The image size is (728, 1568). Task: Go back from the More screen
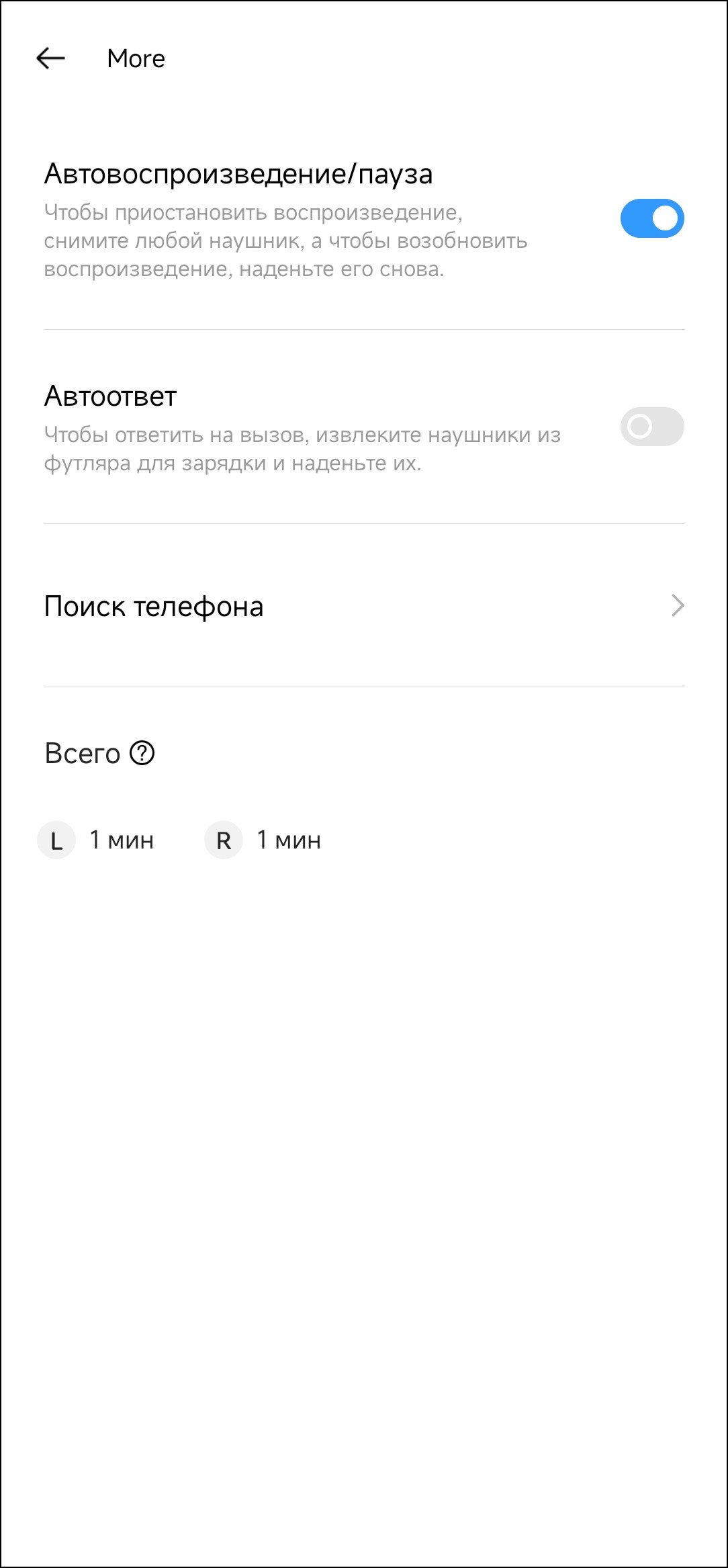coord(50,58)
